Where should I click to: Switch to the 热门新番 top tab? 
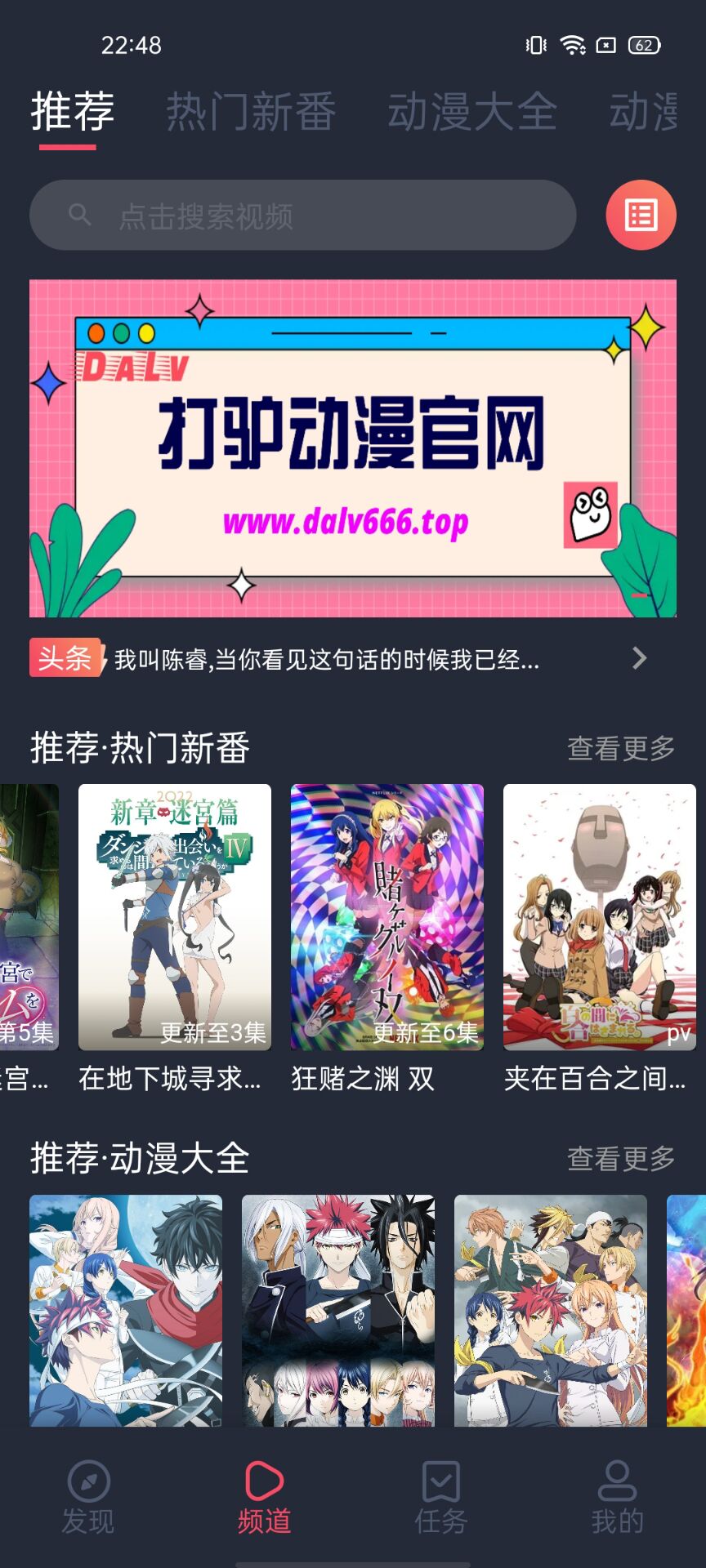251,112
